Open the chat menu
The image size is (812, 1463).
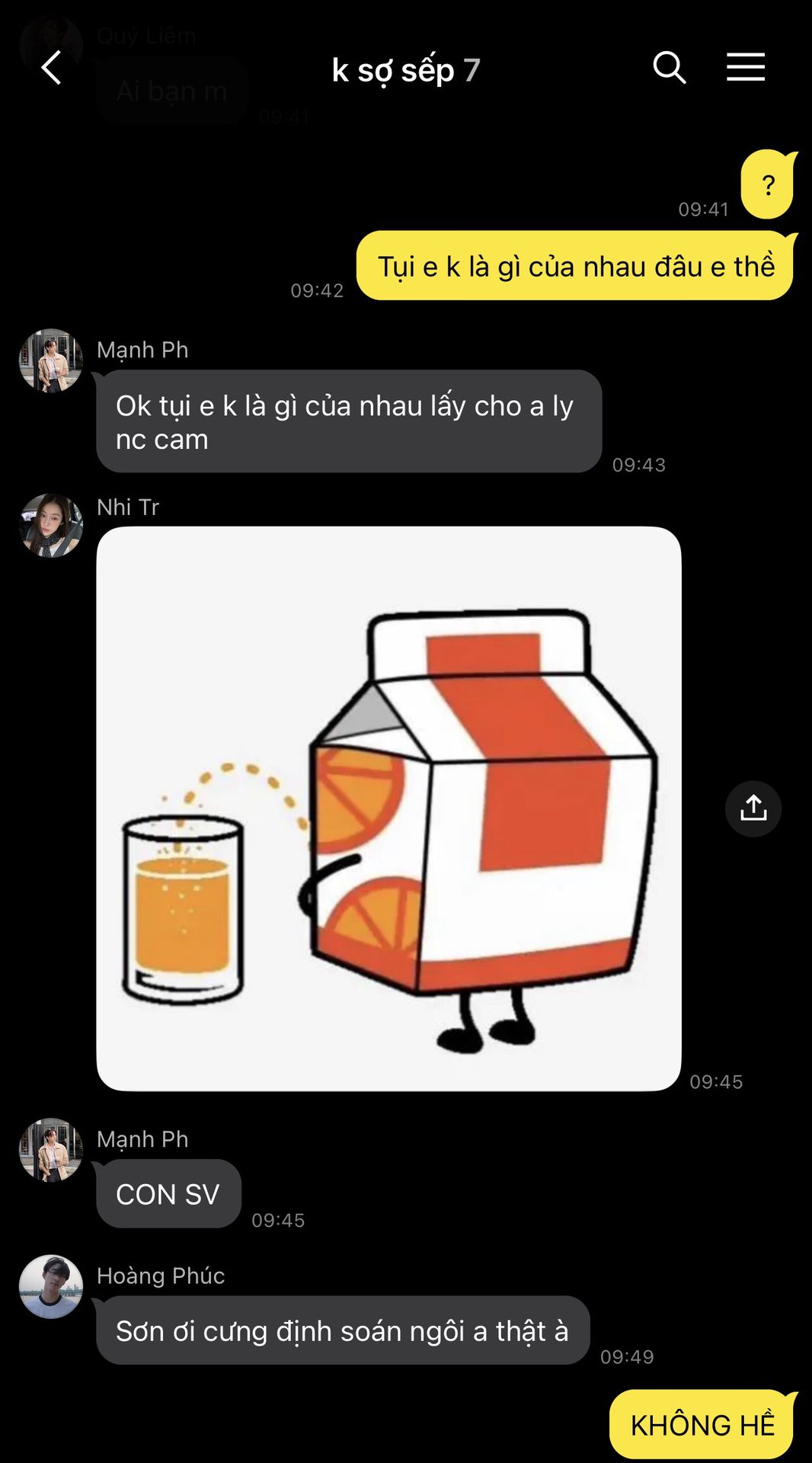[x=745, y=69]
